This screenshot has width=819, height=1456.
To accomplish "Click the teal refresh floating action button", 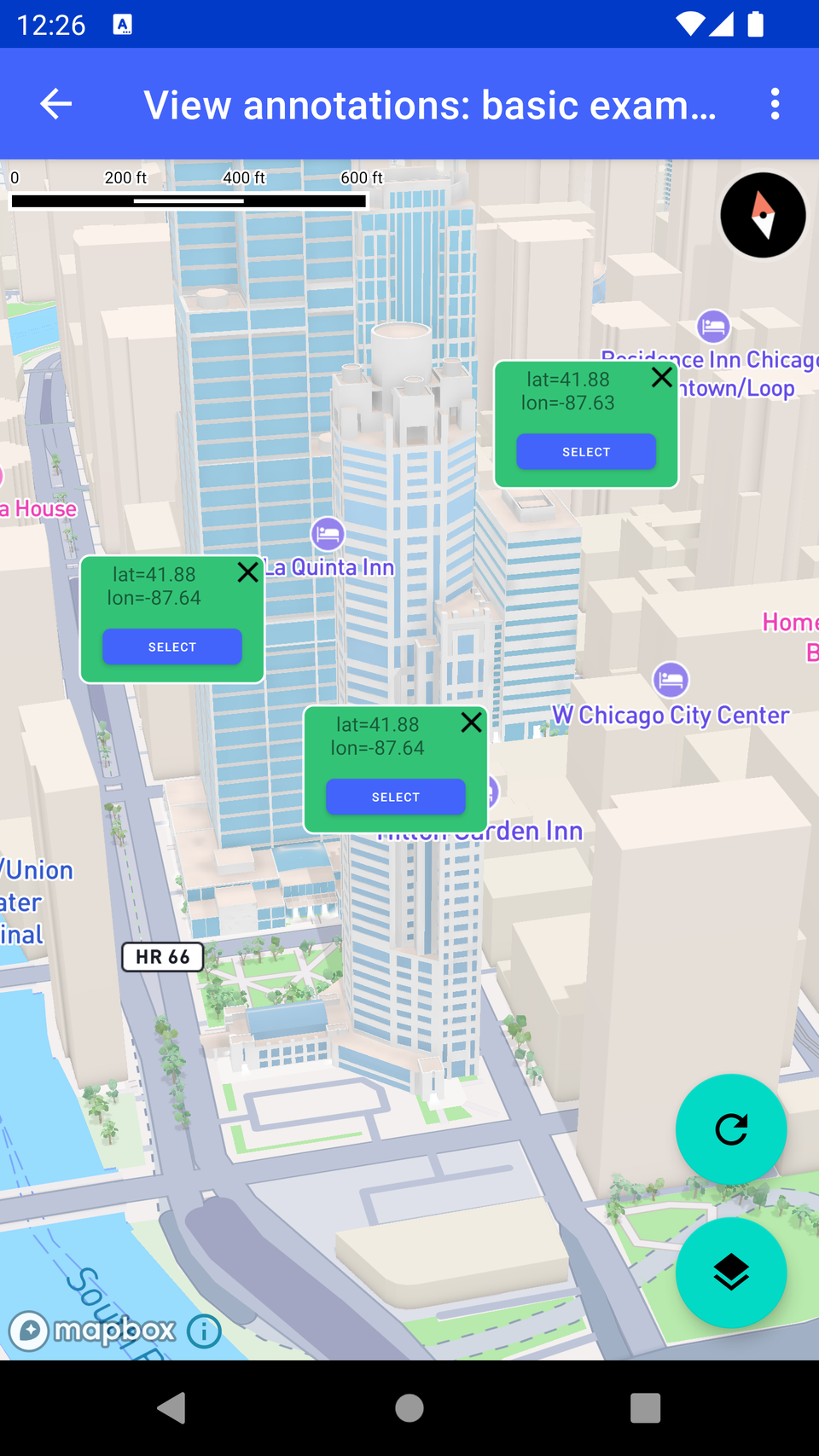I will pos(731,1129).
